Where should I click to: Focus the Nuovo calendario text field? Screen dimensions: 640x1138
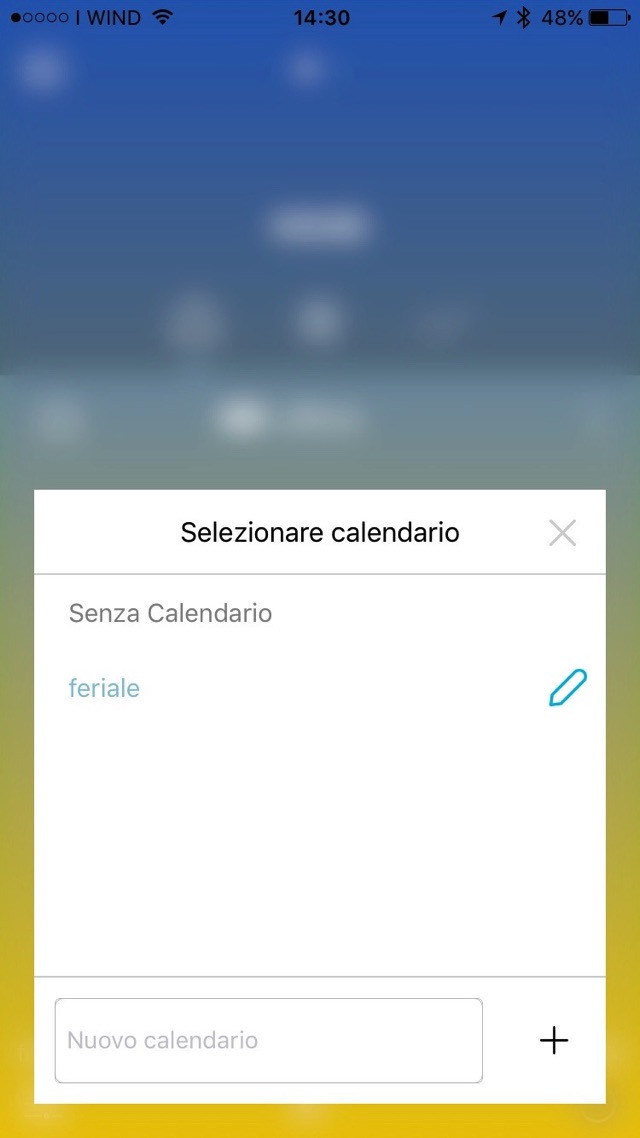(268, 1040)
